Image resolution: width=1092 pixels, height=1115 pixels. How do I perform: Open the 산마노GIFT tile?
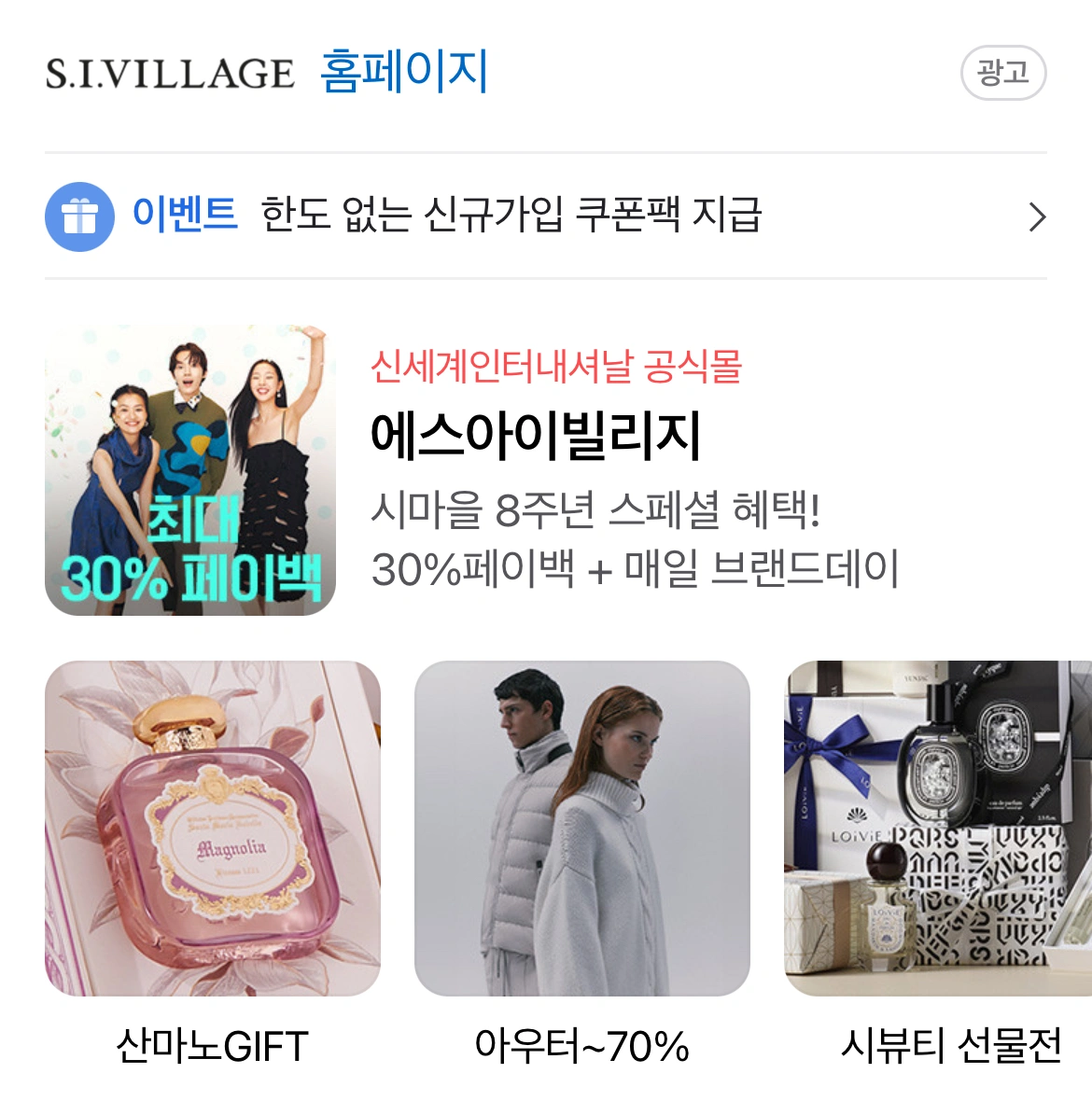tap(213, 829)
